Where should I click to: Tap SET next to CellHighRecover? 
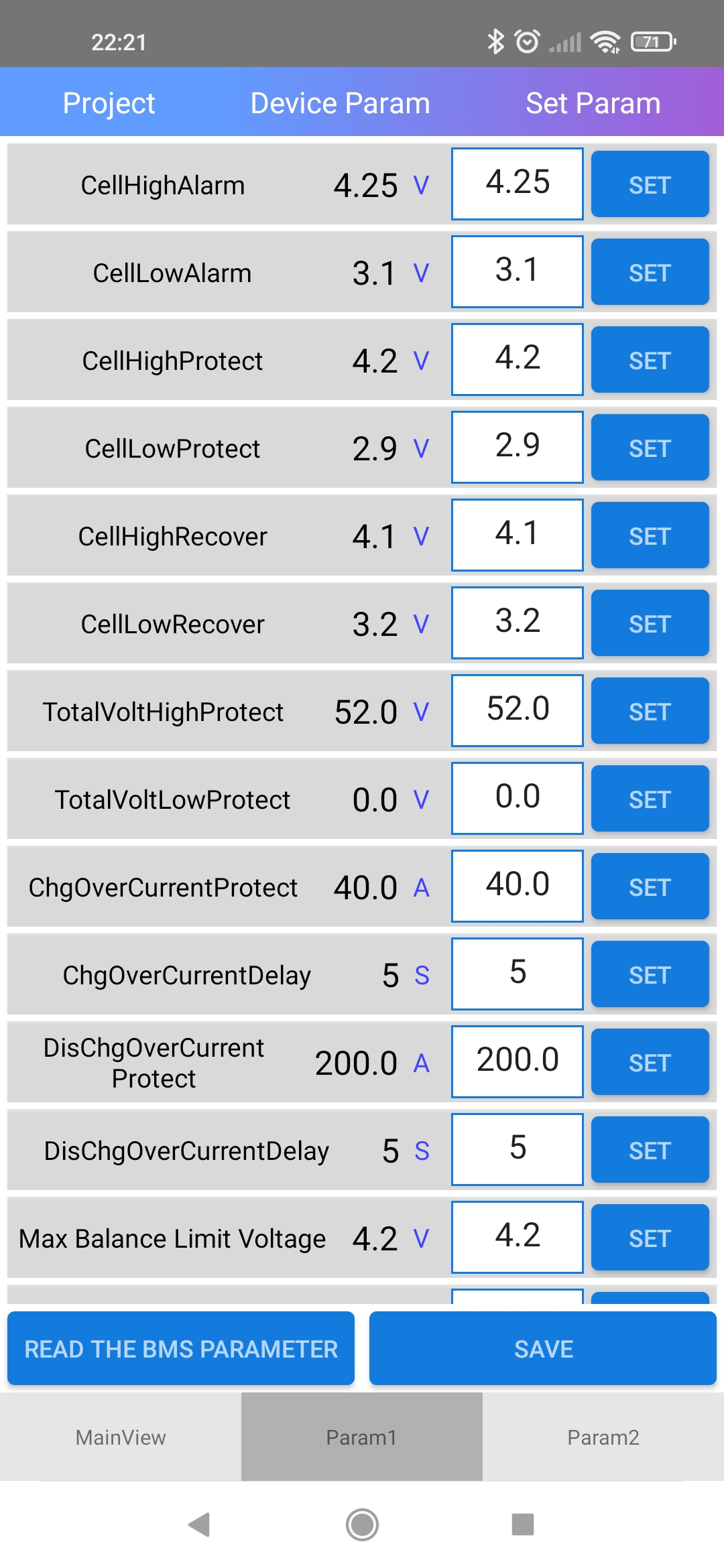pos(650,535)
